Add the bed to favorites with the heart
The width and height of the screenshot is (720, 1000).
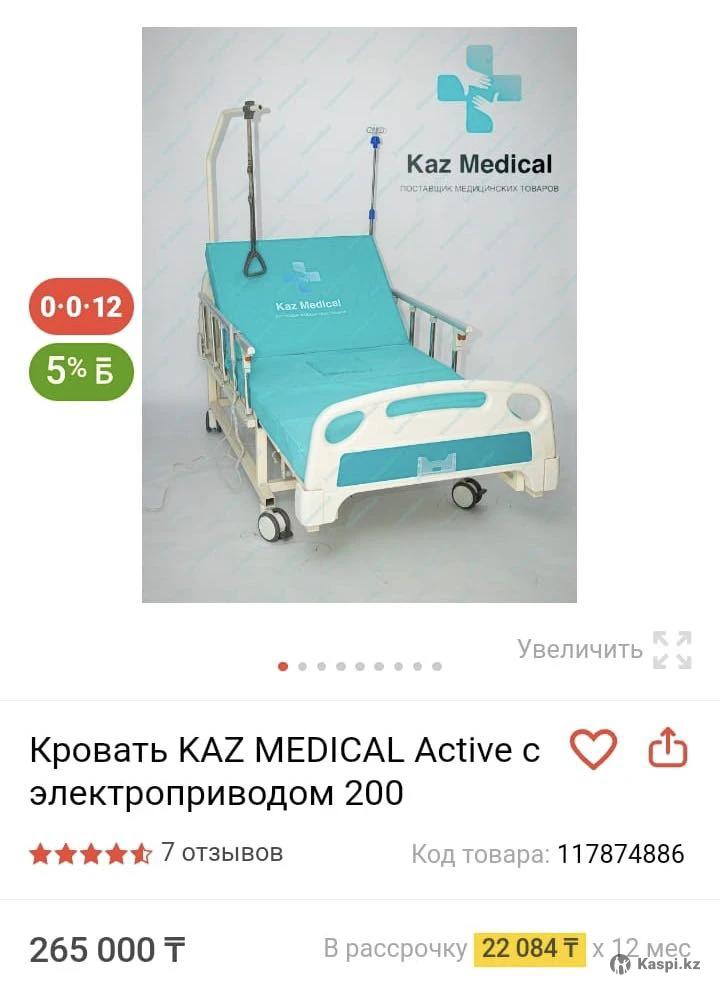point(593,749)
